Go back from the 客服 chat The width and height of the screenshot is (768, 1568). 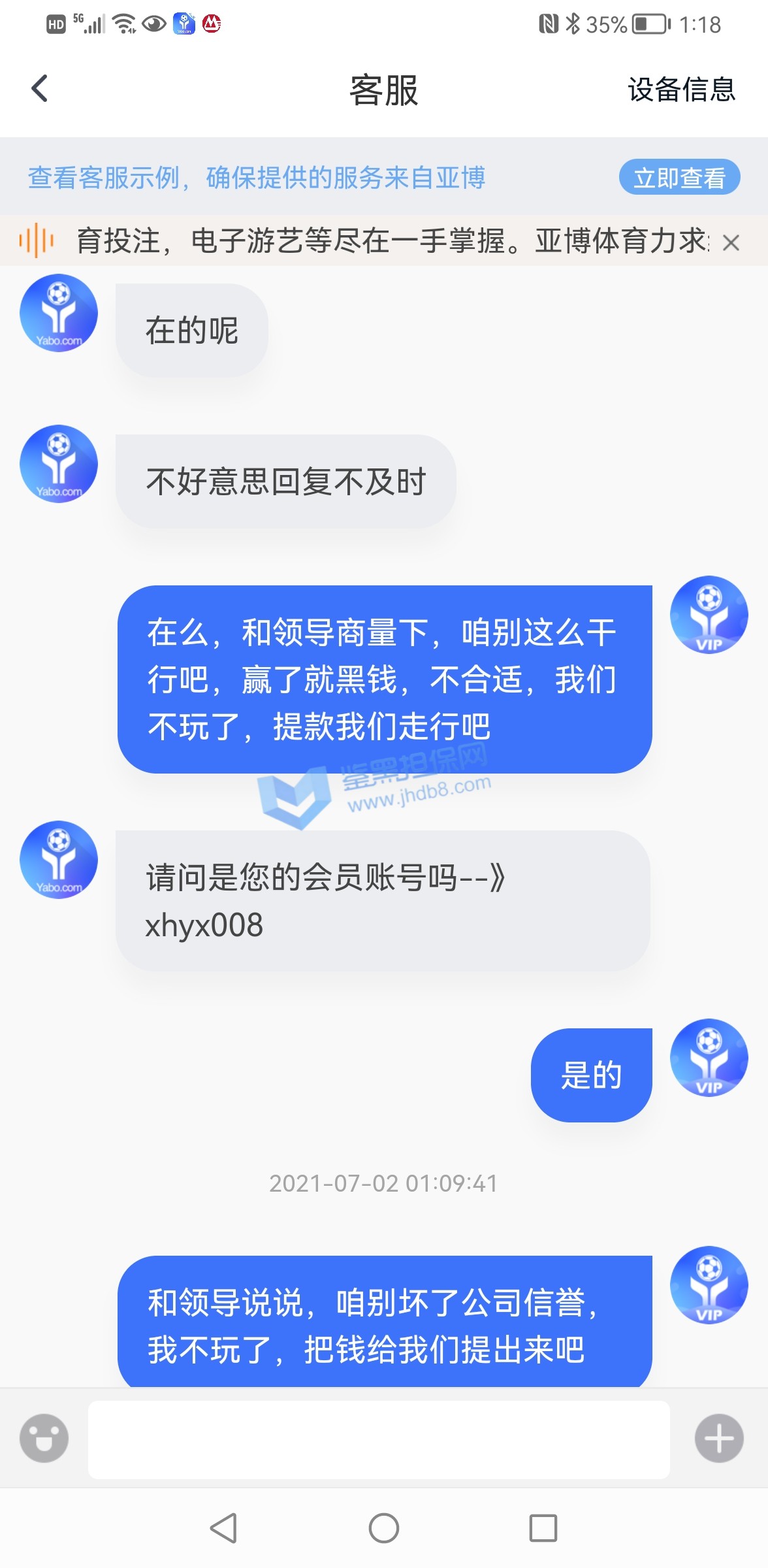click(x=40, y=89)
